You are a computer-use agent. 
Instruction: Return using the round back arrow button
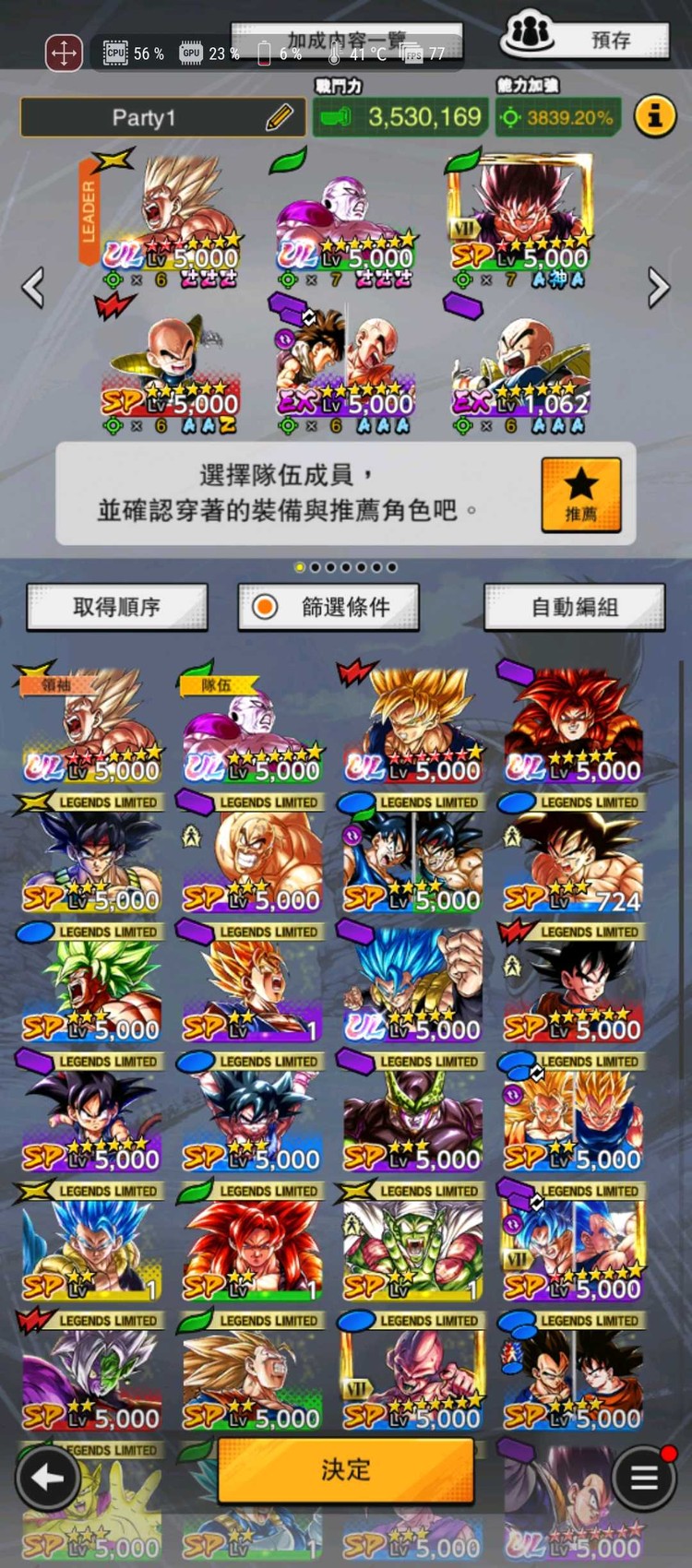tap(47, 1478)
